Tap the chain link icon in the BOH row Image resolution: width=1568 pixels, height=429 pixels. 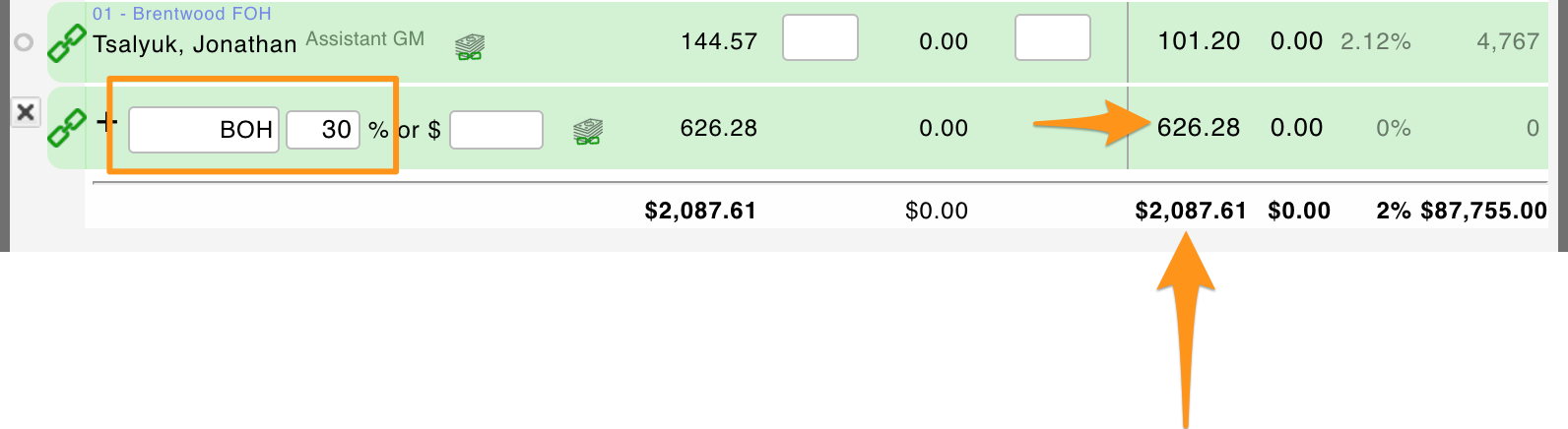click(67, 128)
